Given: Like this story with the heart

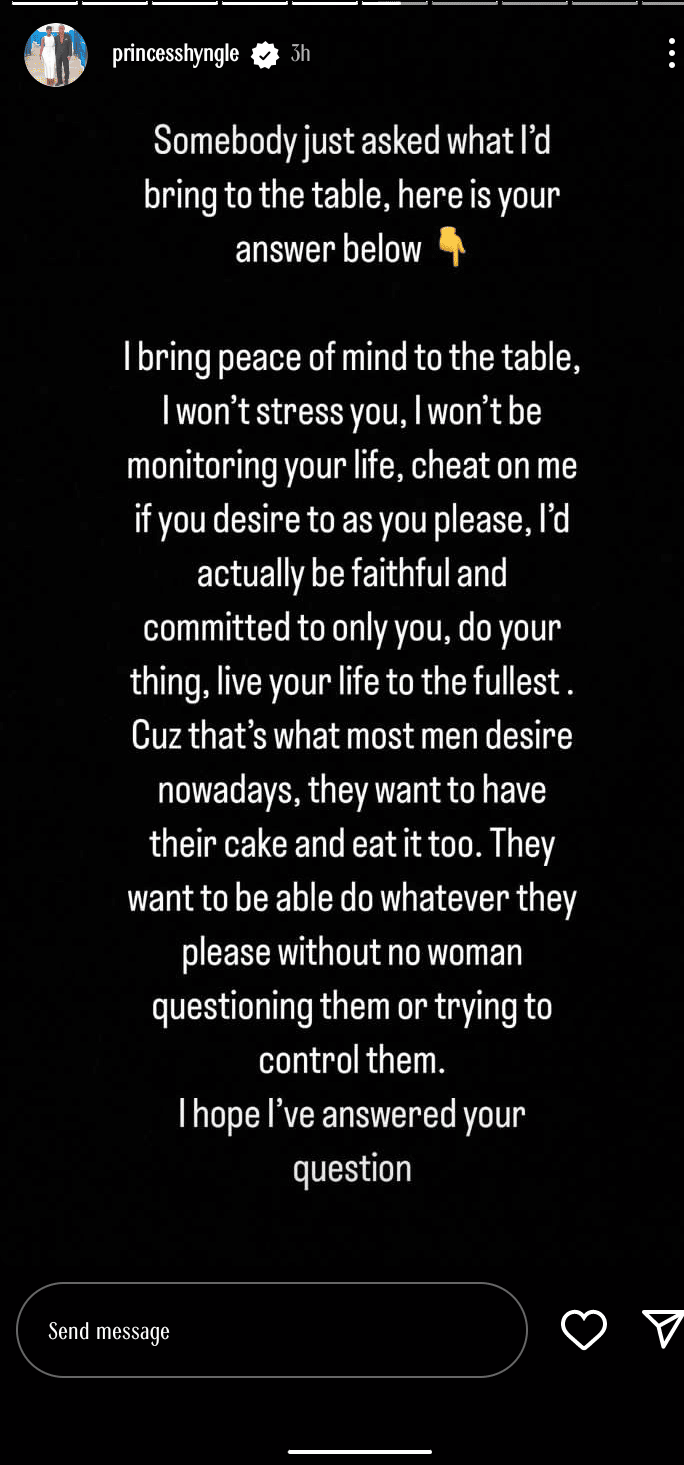Looking at the screenshot, I should [584, 1329].
